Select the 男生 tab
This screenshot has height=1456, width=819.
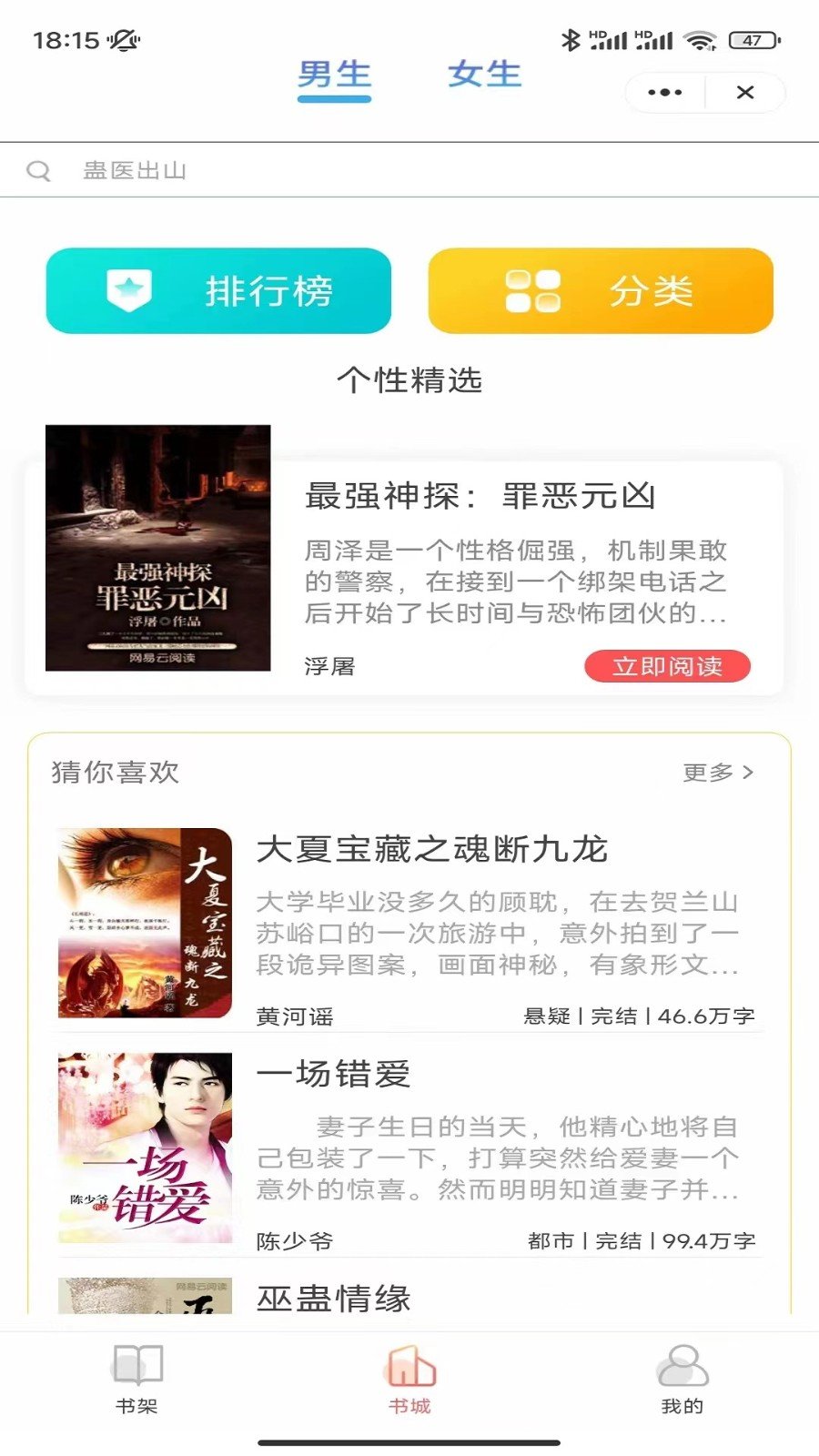click(x=334, y=76)
